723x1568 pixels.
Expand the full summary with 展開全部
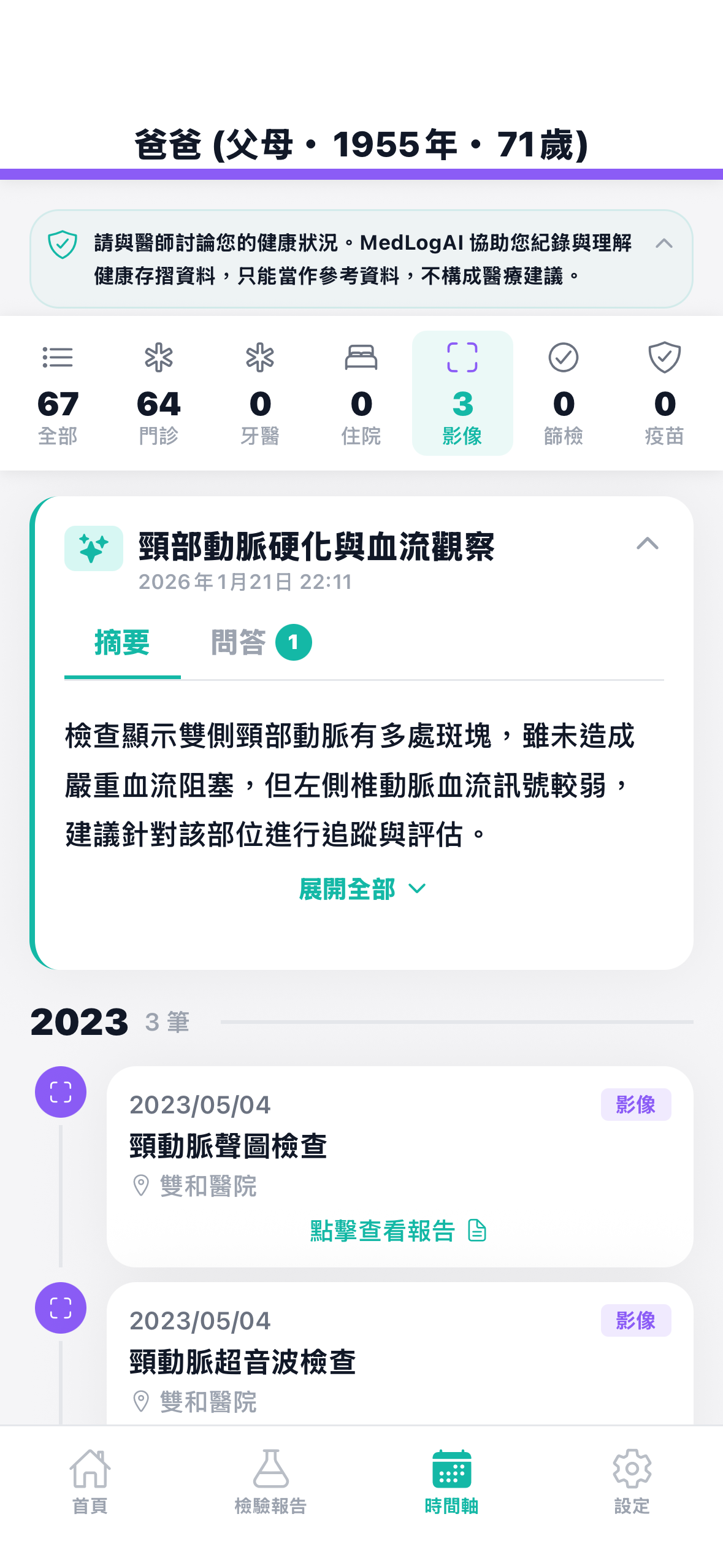click(362, 890)
